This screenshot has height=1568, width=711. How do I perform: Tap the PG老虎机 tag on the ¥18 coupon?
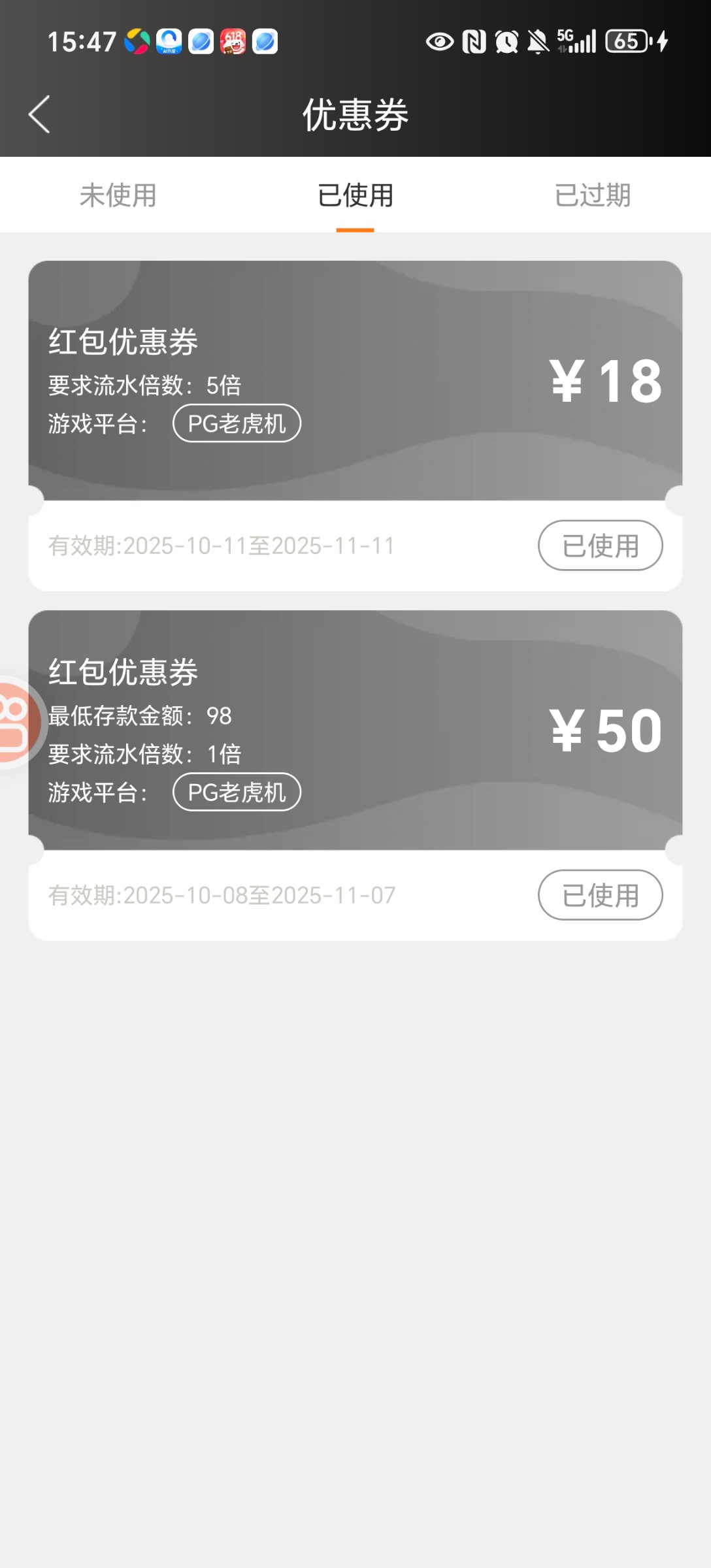[x=236, y=424]
